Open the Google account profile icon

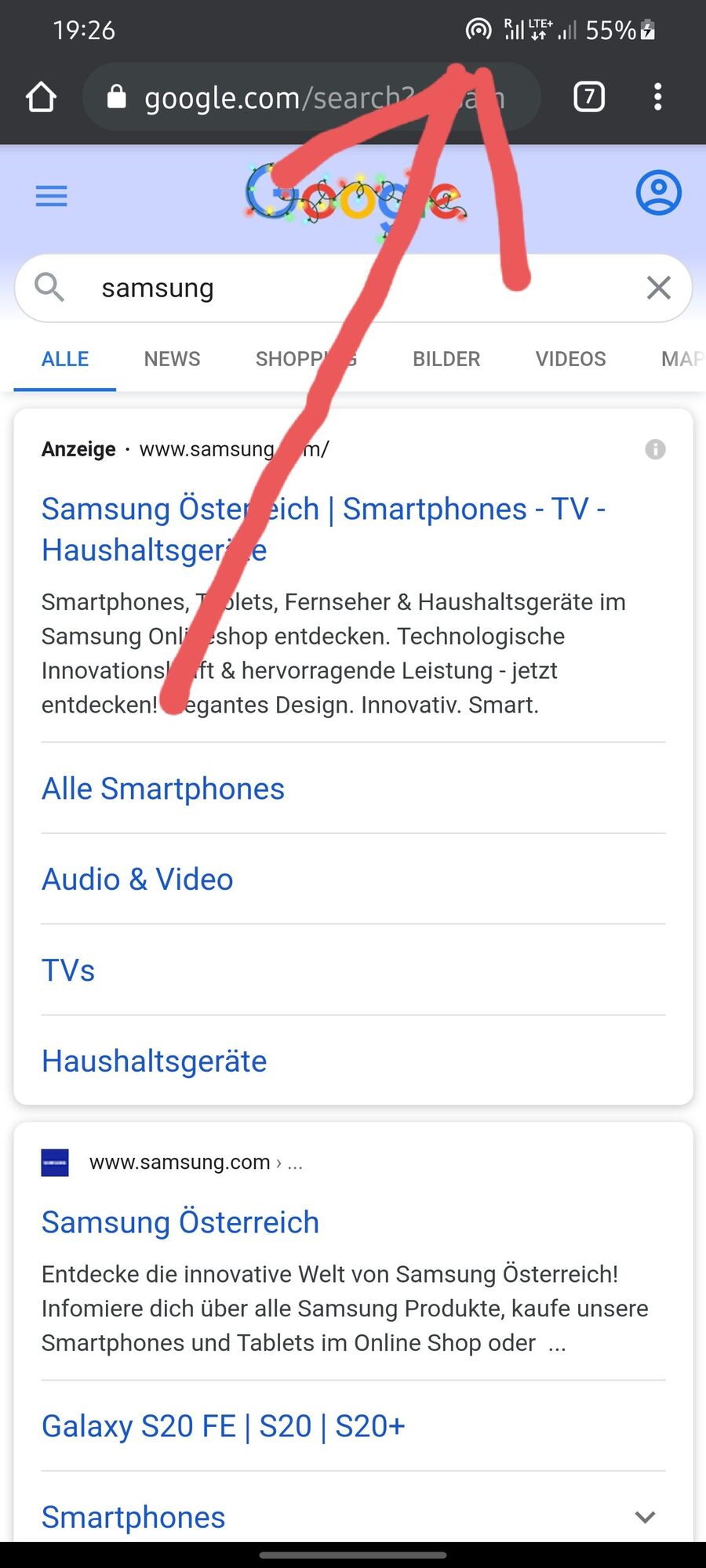pos(658,193)
